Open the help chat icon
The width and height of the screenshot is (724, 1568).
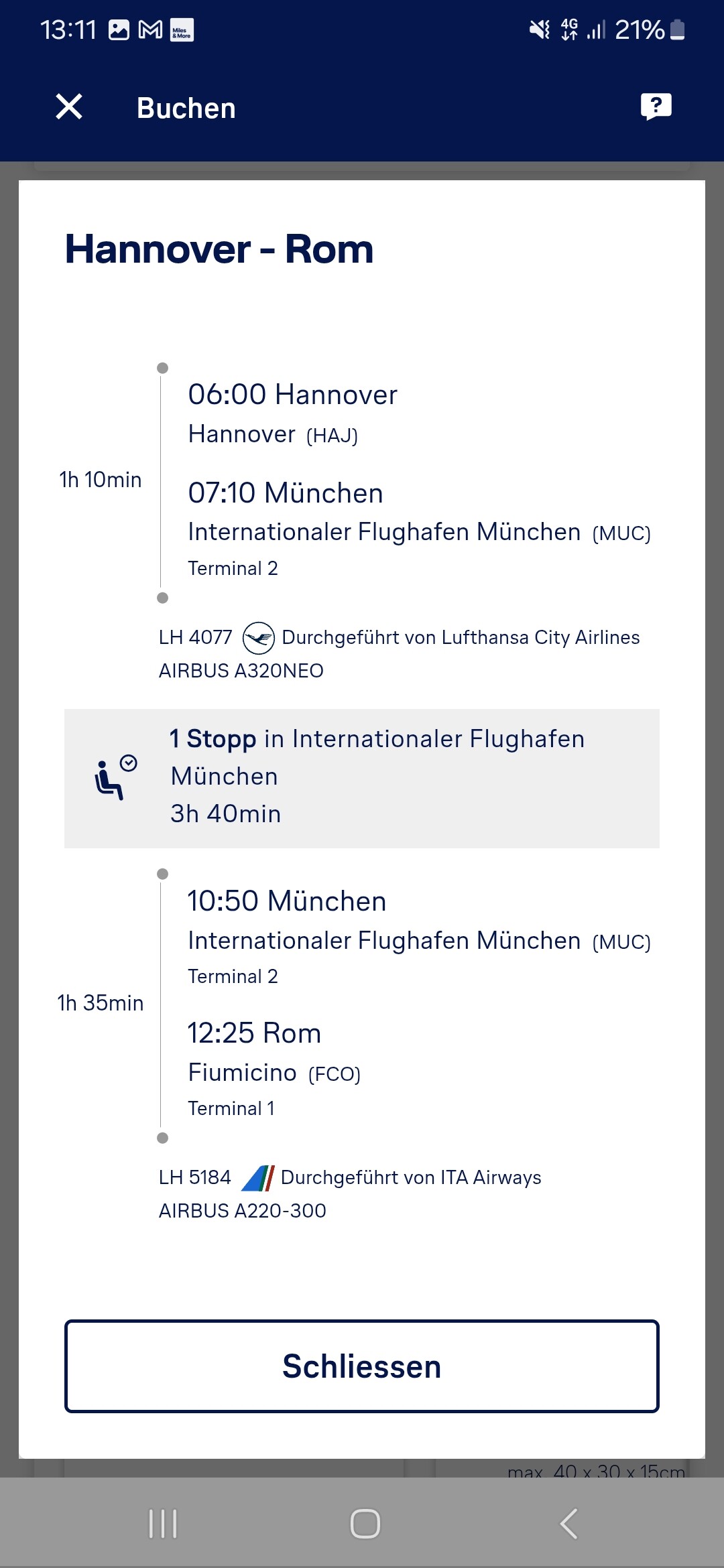coord(656,107)
